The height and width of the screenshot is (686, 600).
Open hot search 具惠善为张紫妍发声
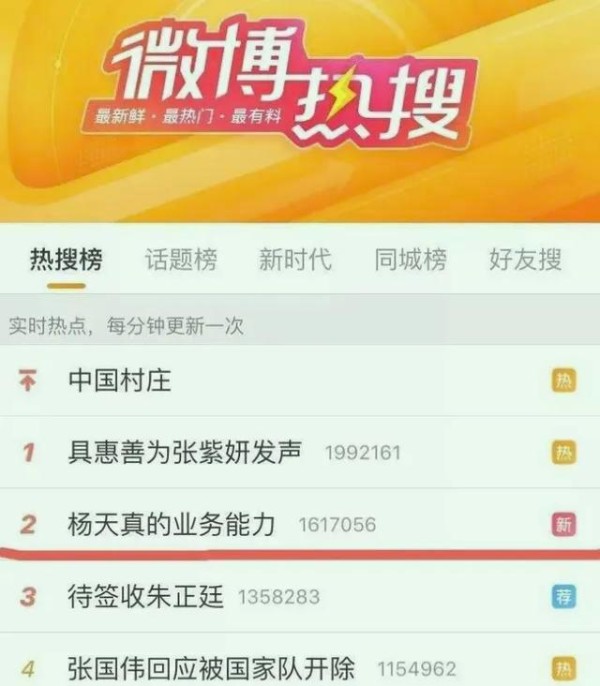[185, 452]
